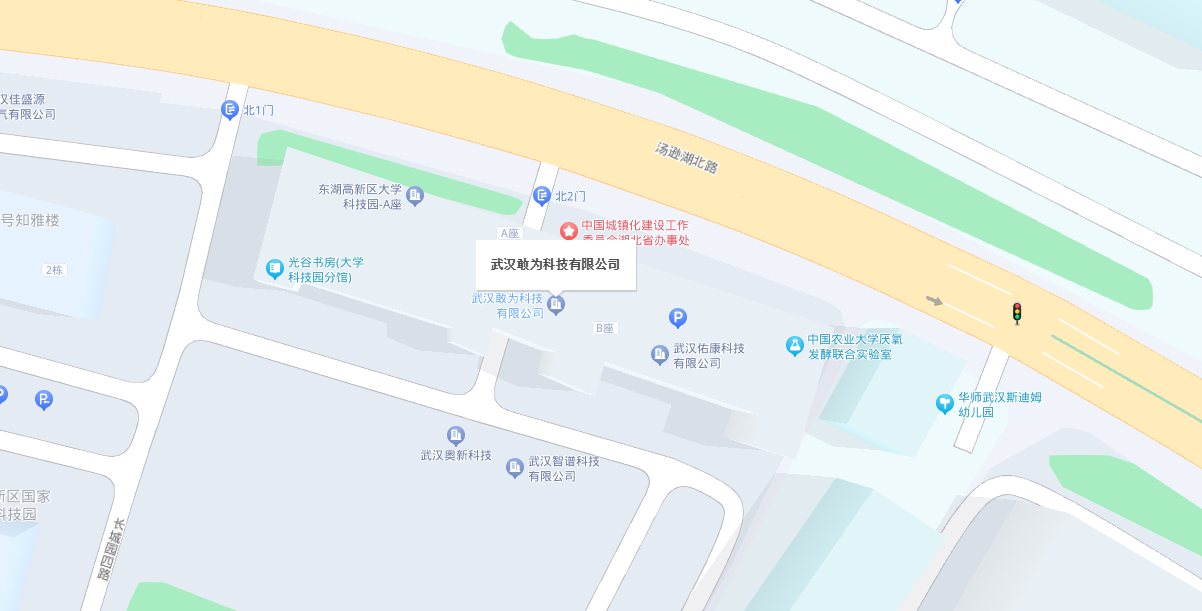Select the 北1门 gate marker
The image size is (1202, 611).
click(230, 110)
